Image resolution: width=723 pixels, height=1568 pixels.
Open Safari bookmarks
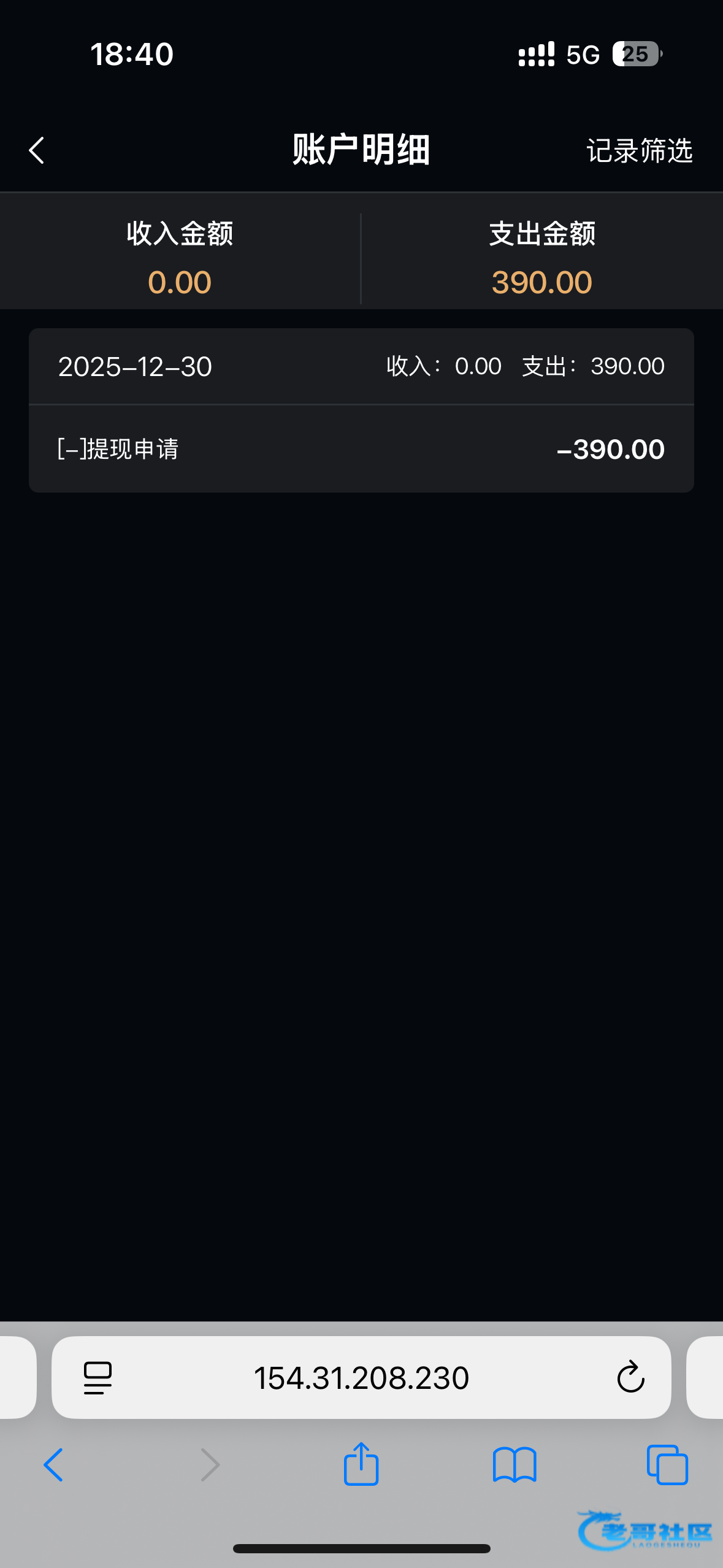515,1465
